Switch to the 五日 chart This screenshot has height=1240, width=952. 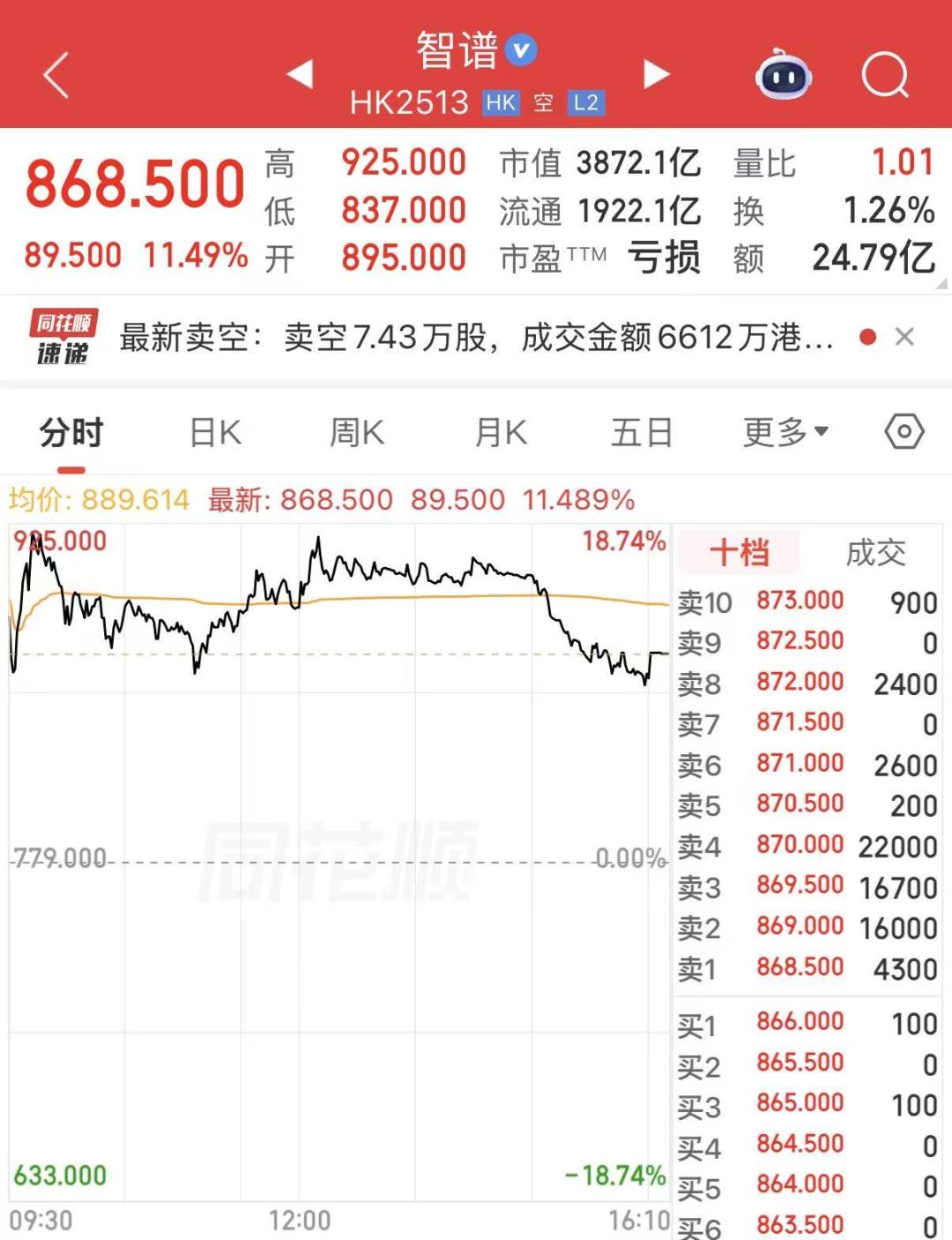(x=643, y=433)
